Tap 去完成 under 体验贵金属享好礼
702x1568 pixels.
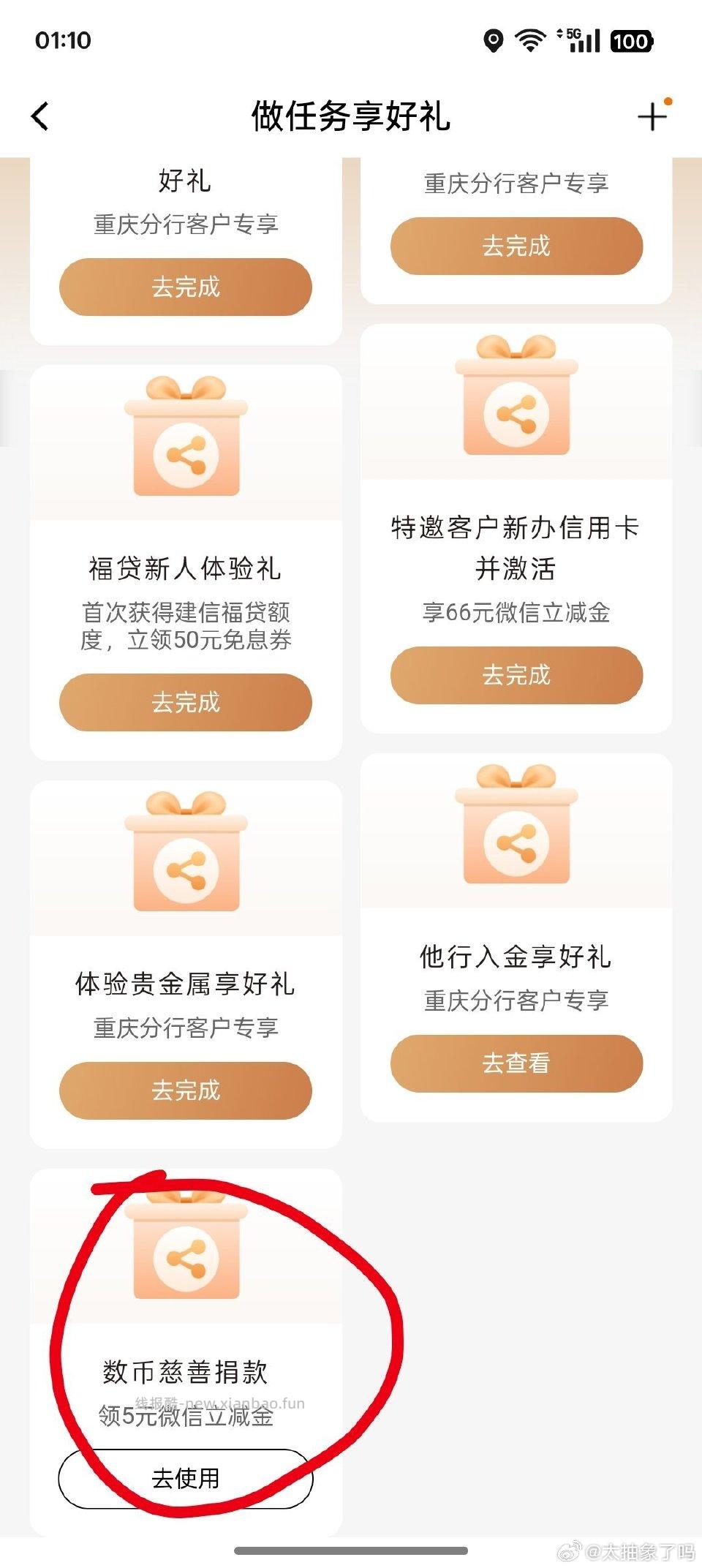pyautogui.click(x=186, y=1090)
